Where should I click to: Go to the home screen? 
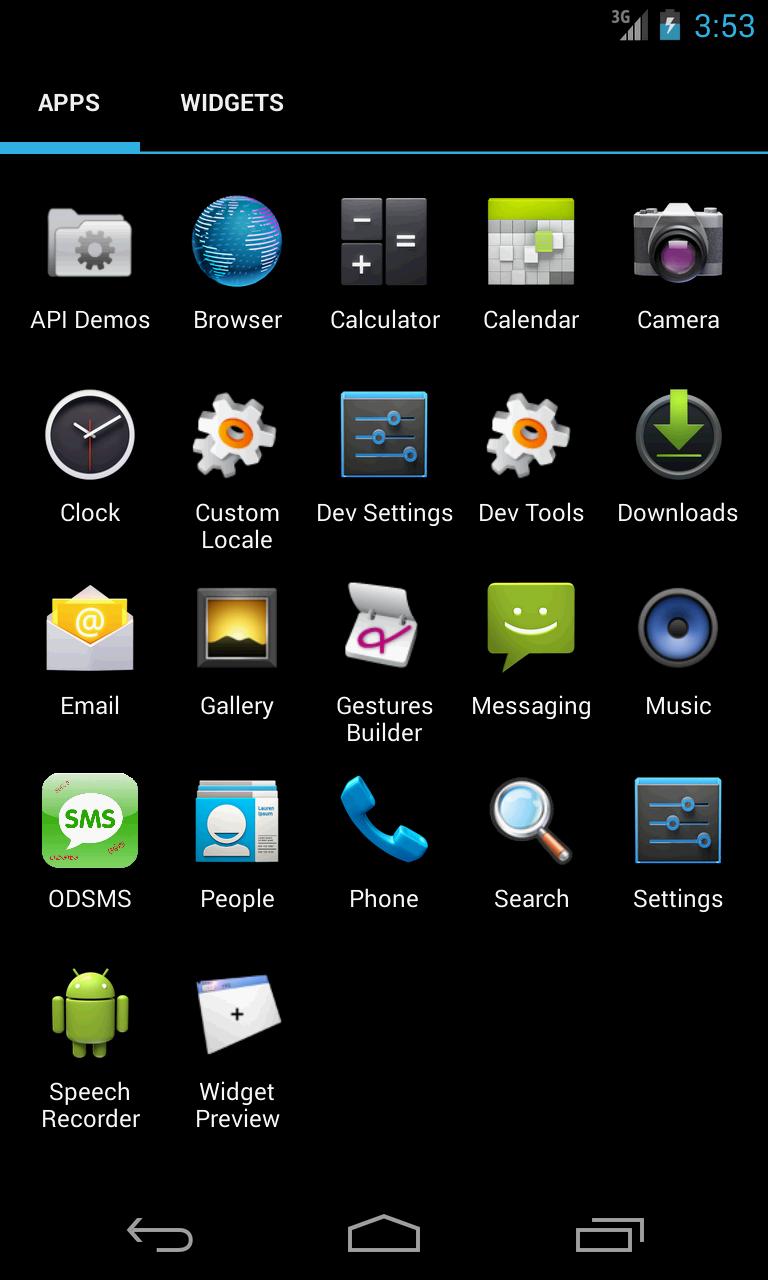(384, 1235)
